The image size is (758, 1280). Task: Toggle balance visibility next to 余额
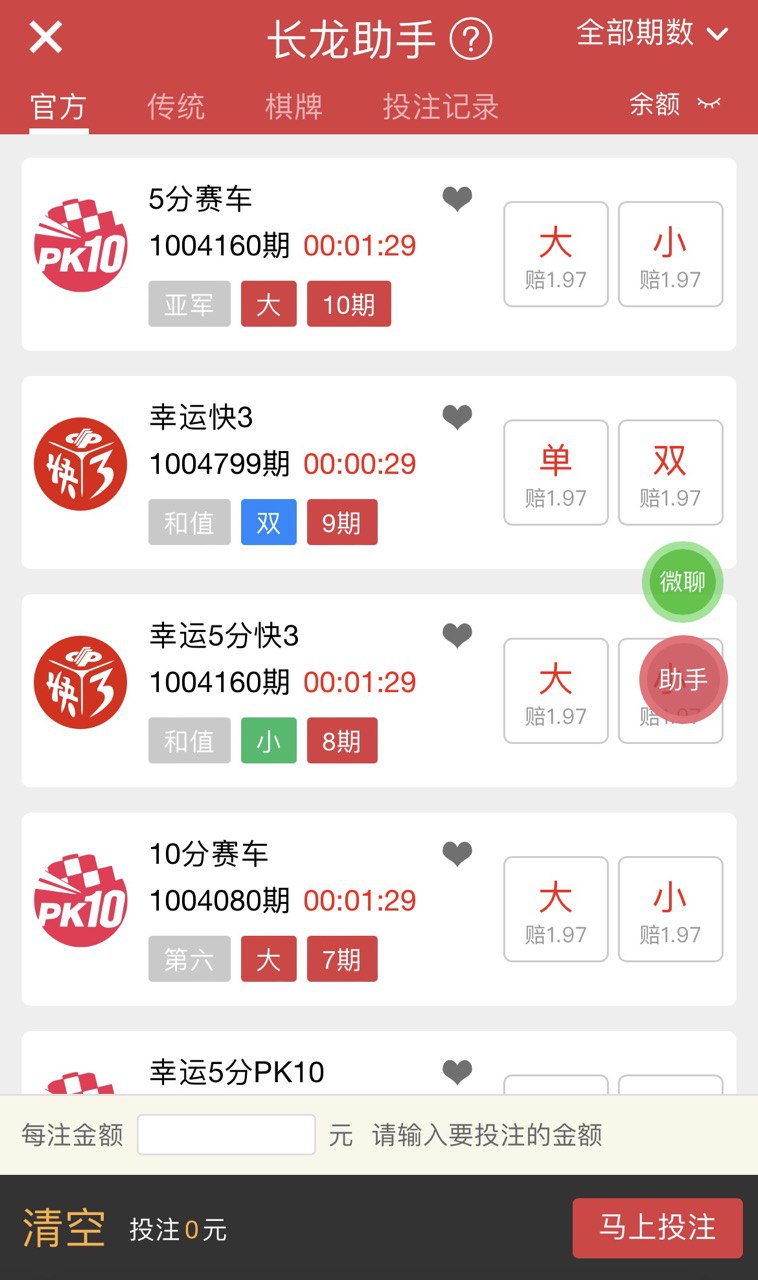tap(709, 103)
